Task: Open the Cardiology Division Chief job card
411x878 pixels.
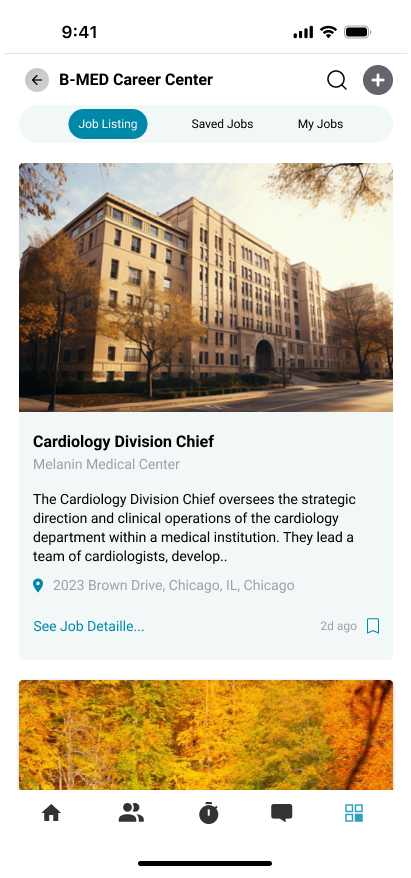Action: 206,411
